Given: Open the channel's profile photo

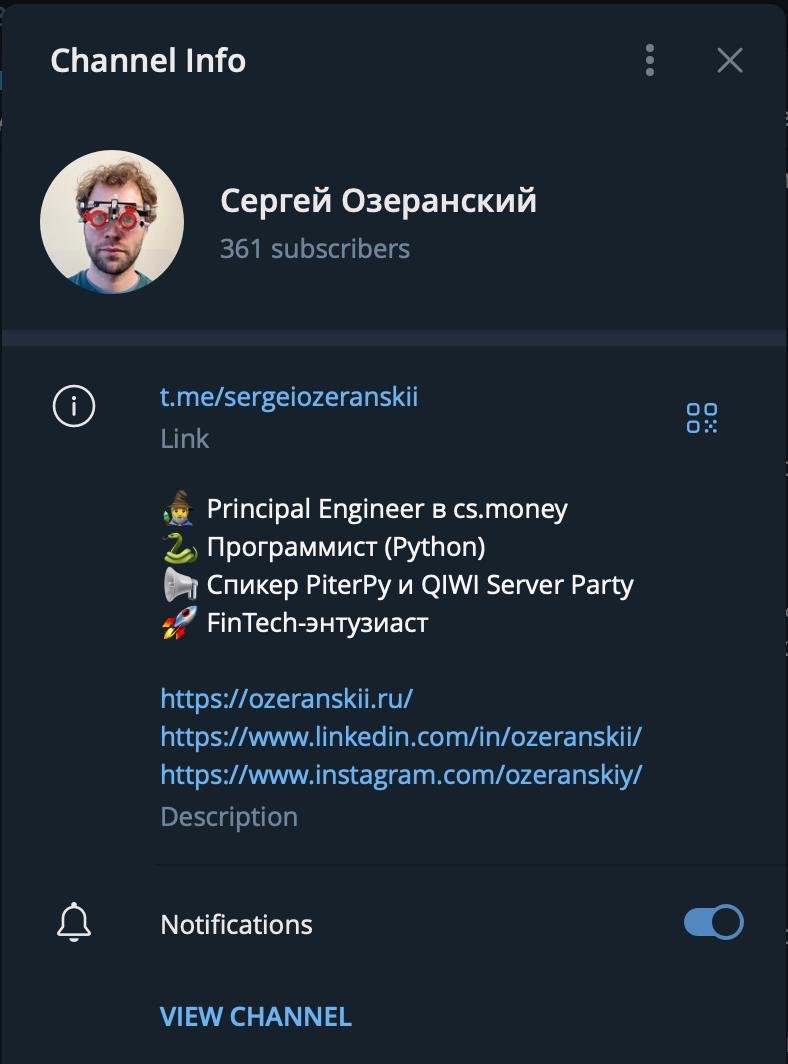Looking at the screenshot, I should pyautogui.click(x=112, y=222).
